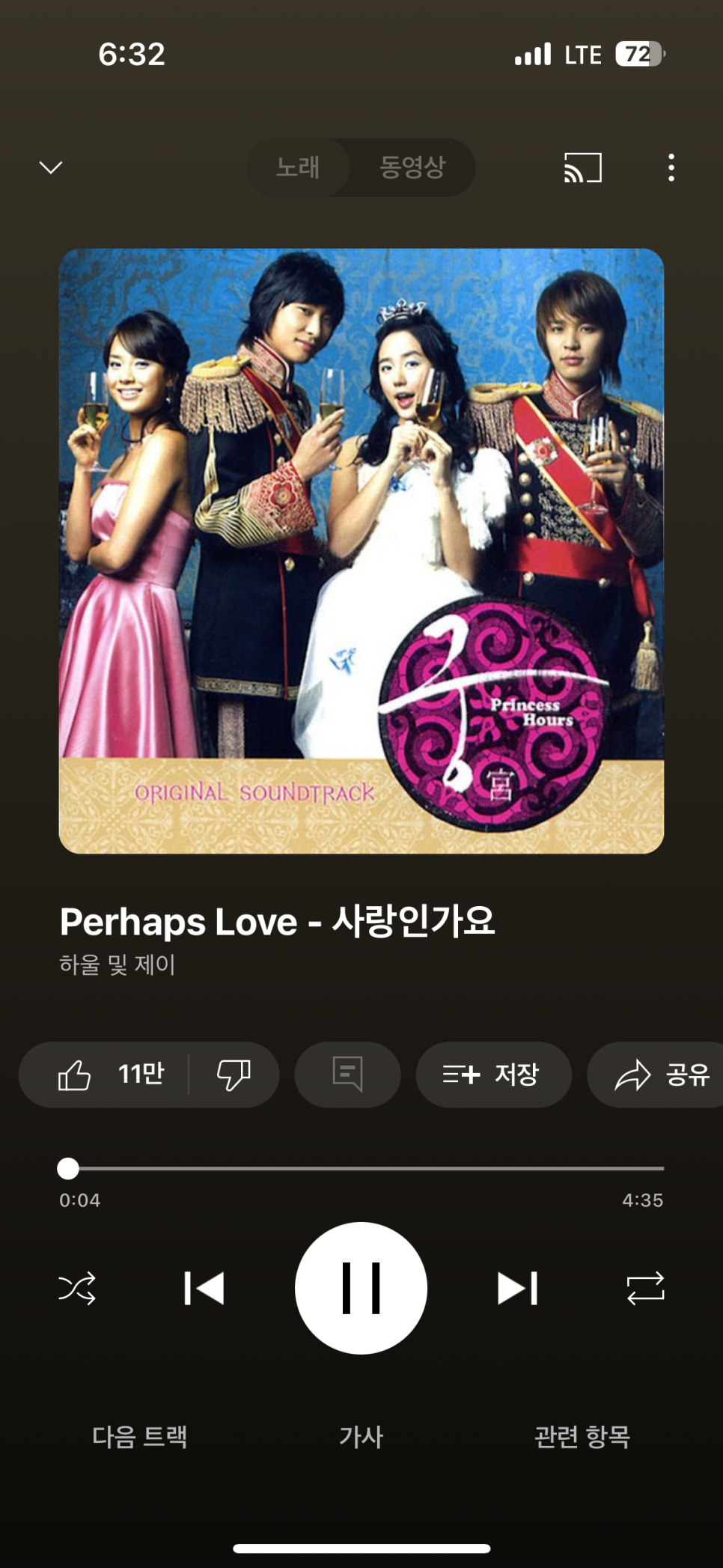
Task: Toggle repeat mode
Action: [645, 1289]
